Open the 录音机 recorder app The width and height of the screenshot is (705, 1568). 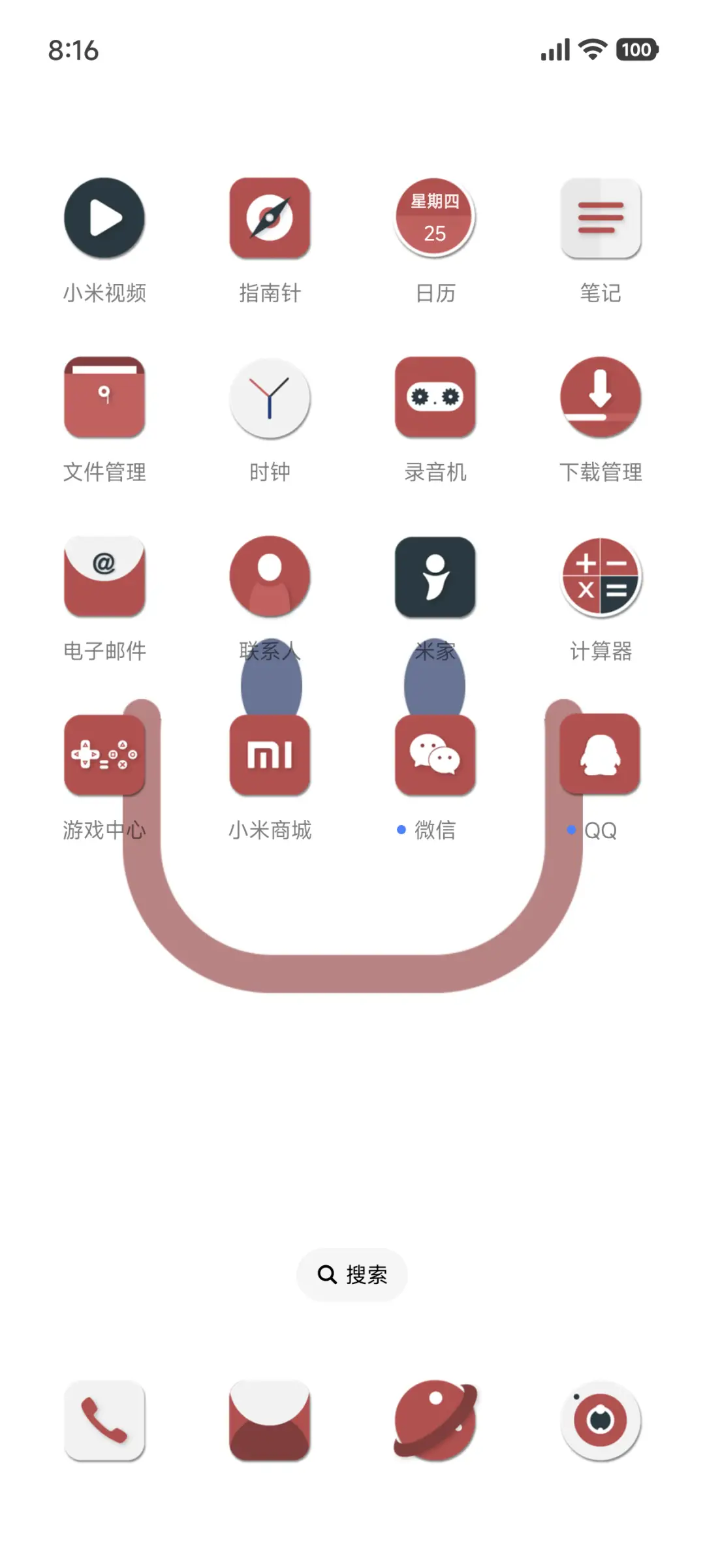click(435, 398)
